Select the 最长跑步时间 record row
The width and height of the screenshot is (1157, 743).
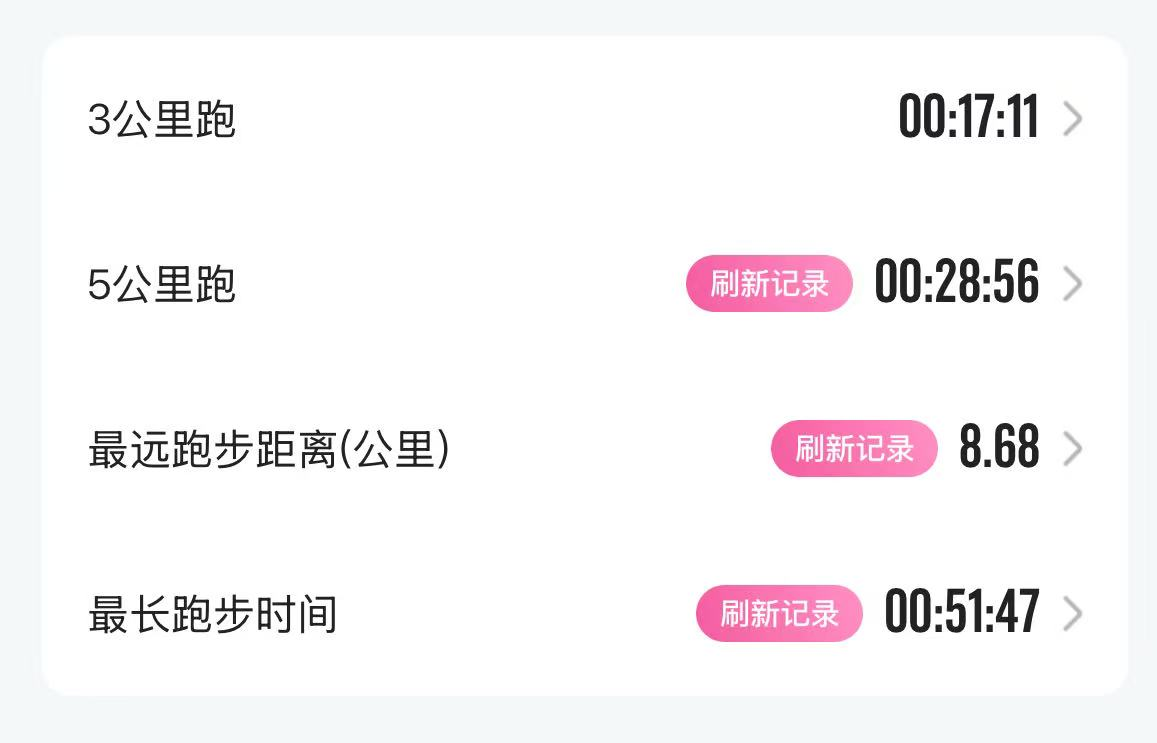coord(584,613)
